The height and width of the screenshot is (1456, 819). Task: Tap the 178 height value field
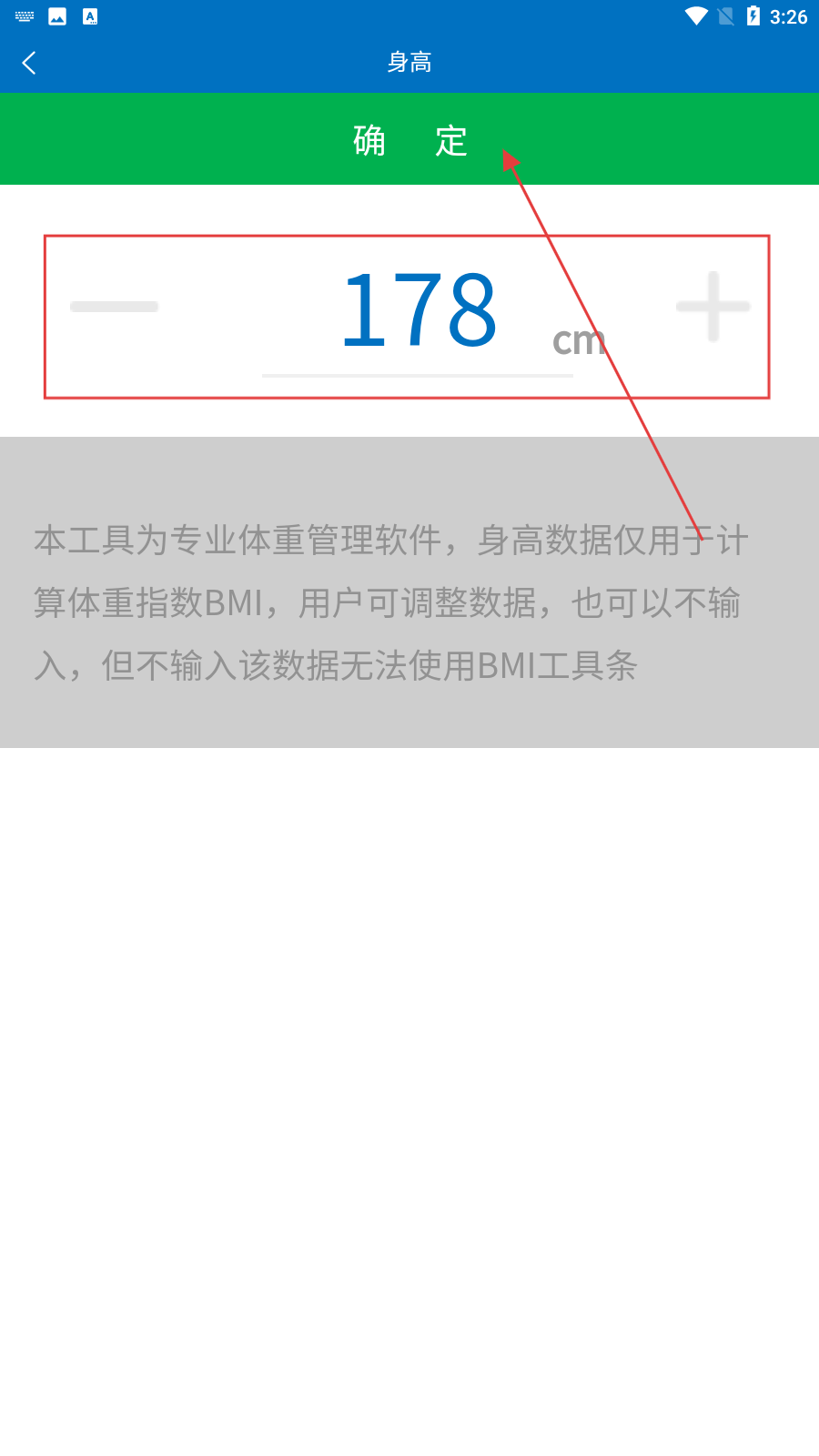click(418, 312)
